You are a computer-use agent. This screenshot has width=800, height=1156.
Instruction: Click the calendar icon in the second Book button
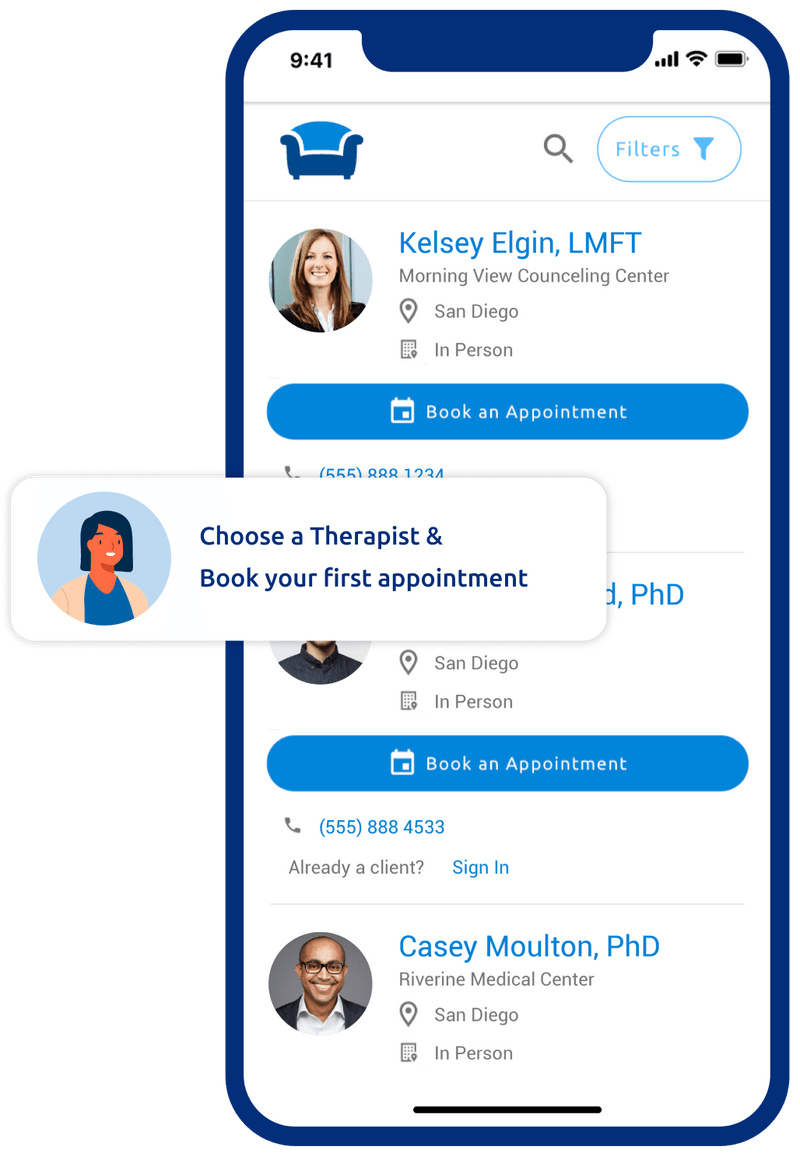point(402,762)
